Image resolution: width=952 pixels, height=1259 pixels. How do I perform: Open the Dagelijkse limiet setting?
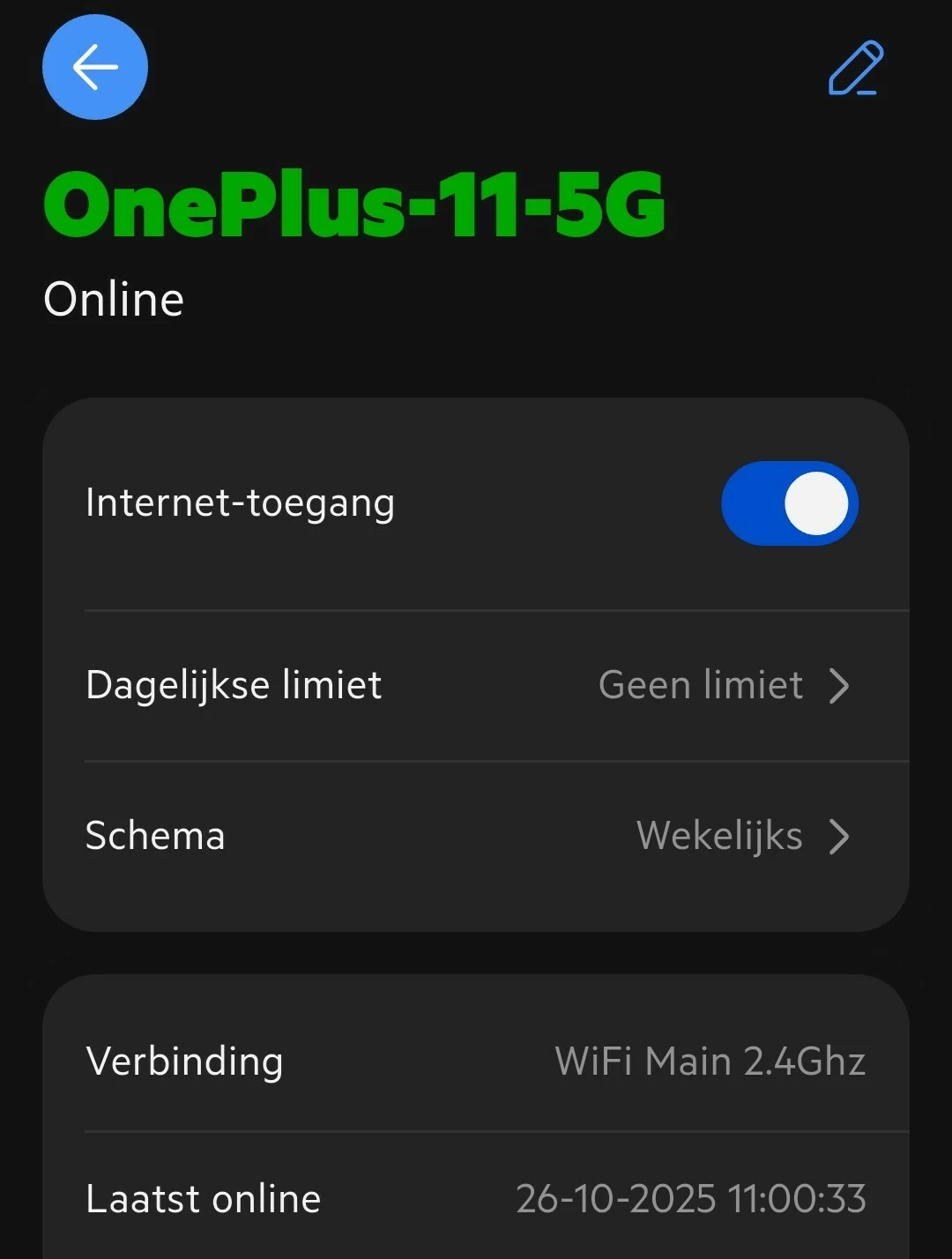click(x=476, y=685)
